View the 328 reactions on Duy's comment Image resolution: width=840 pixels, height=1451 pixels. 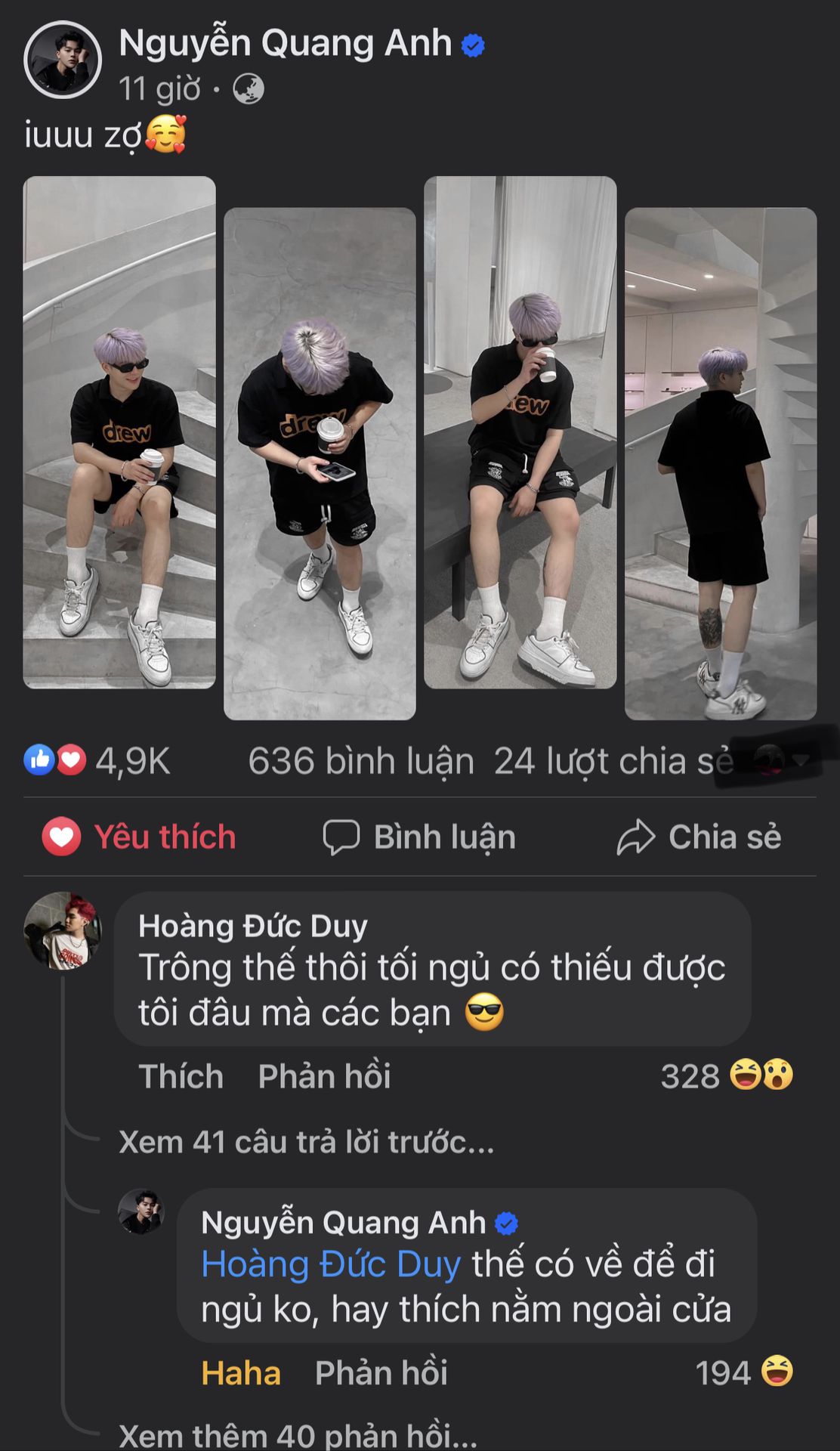(725, 1076)
